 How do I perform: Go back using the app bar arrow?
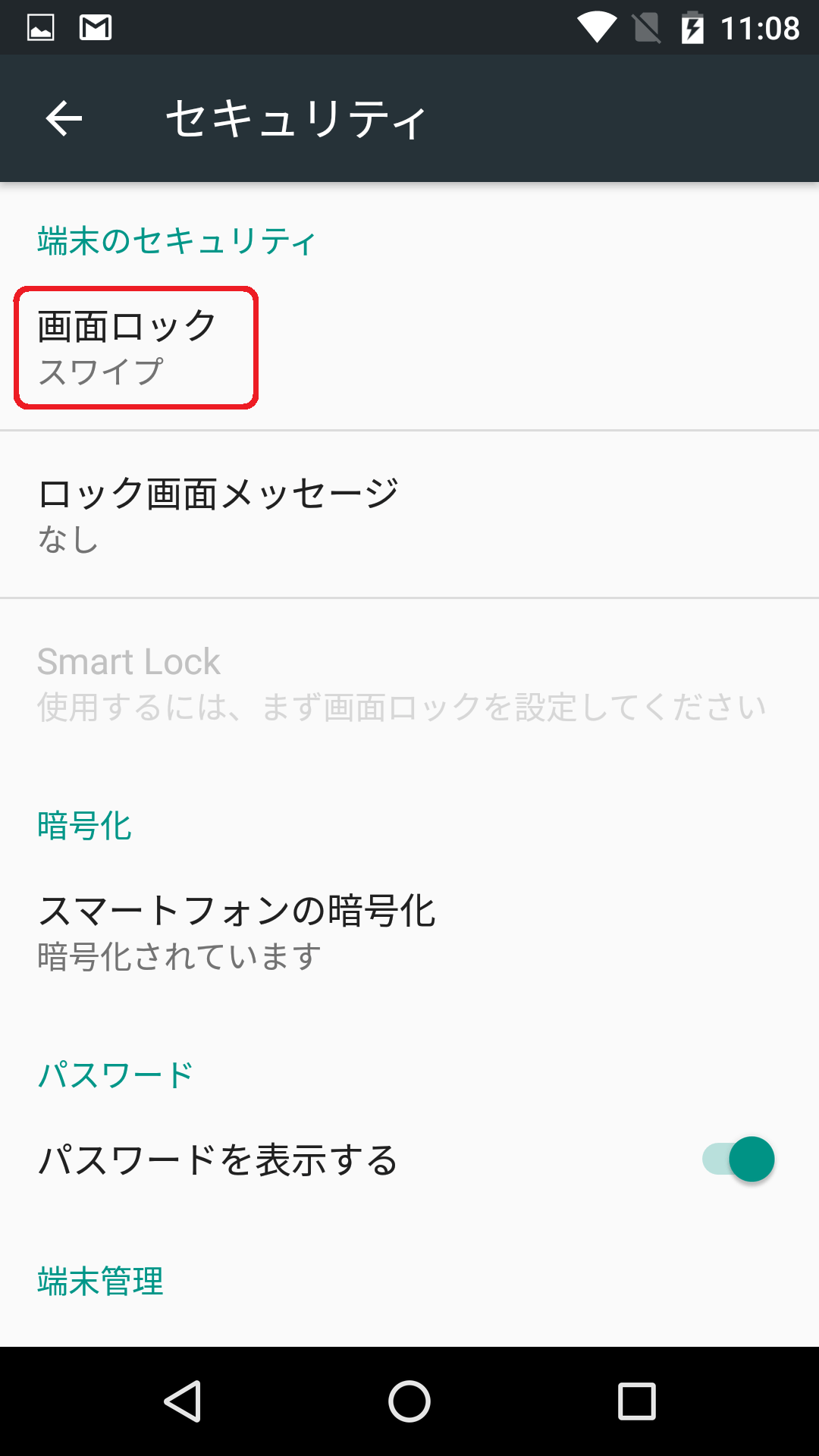click(64, 119)
